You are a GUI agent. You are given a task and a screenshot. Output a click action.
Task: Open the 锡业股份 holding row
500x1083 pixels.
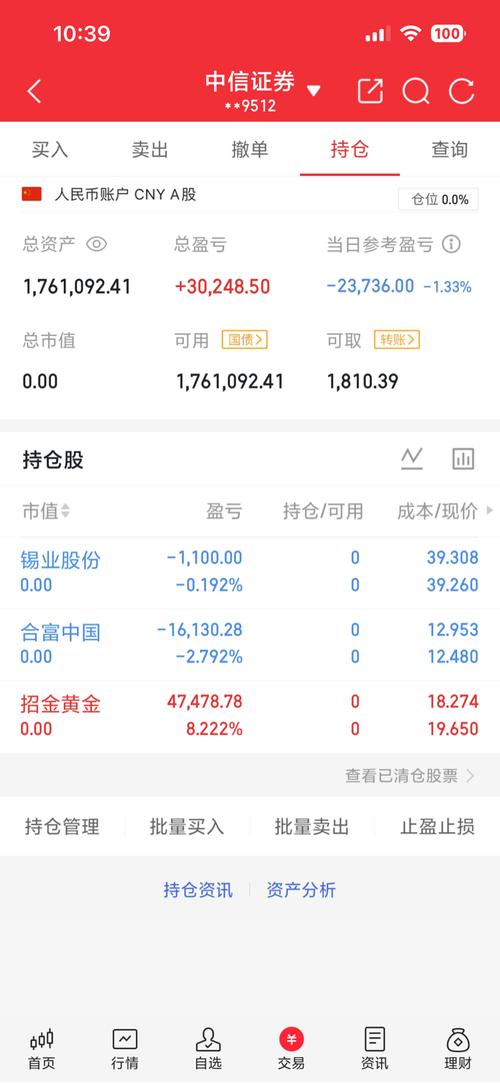pos(250,573)
